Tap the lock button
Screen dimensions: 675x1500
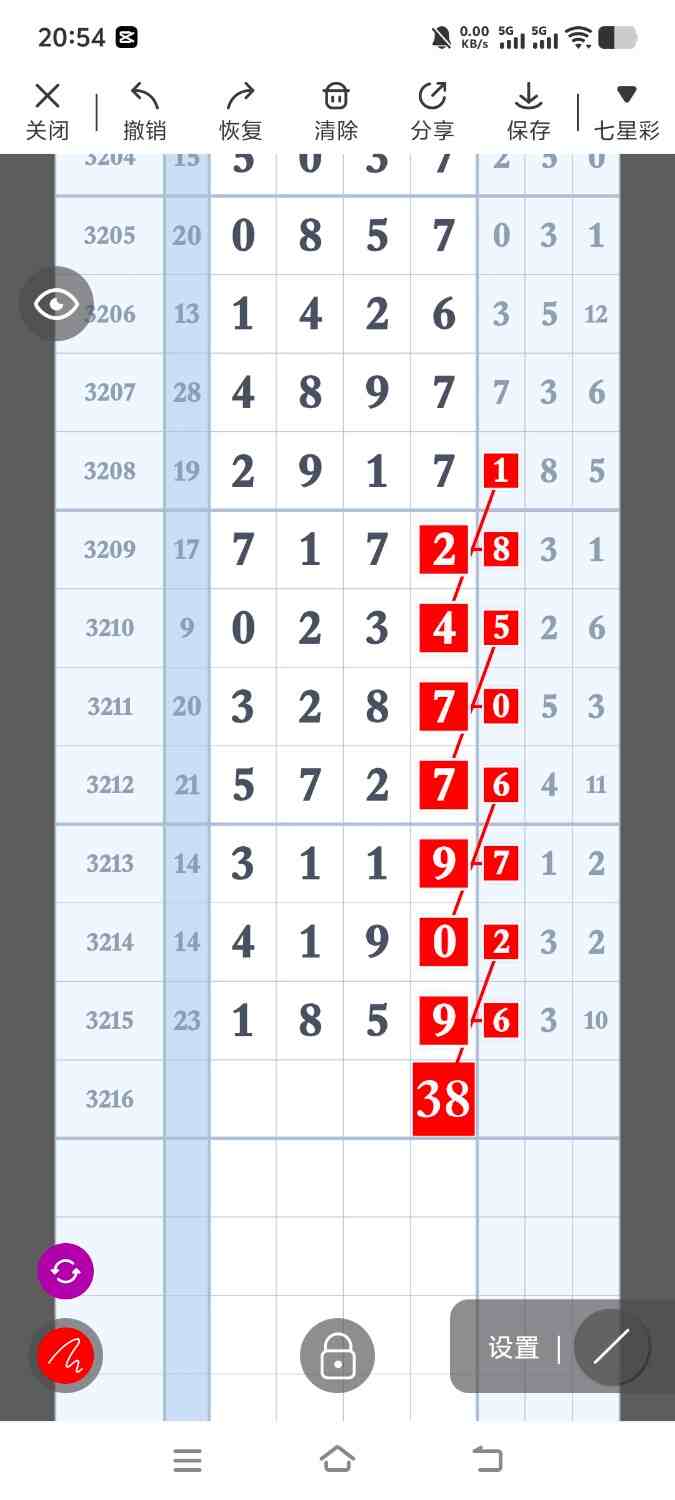[337, 1356]
